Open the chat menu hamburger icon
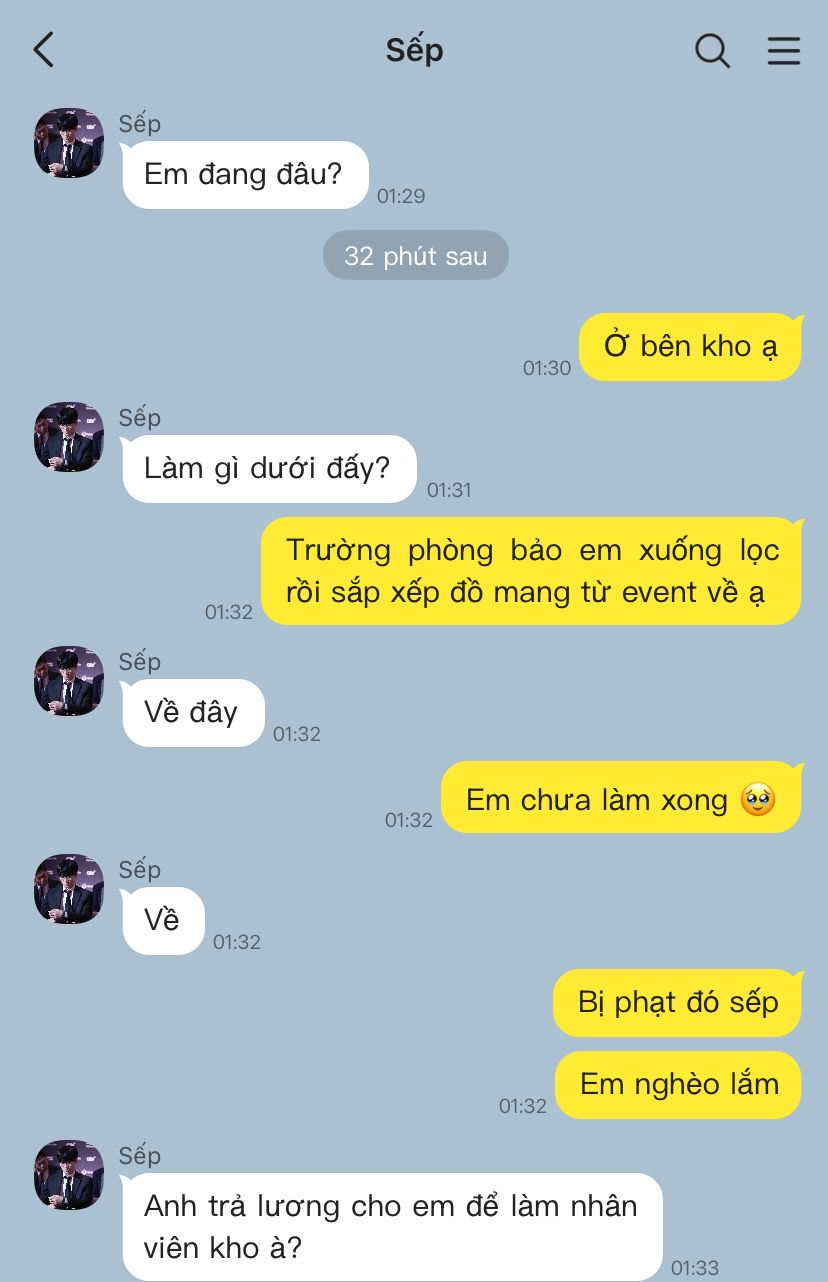Image resolution: width=828 pixels, height=1282 pixels. click(783, 50)
